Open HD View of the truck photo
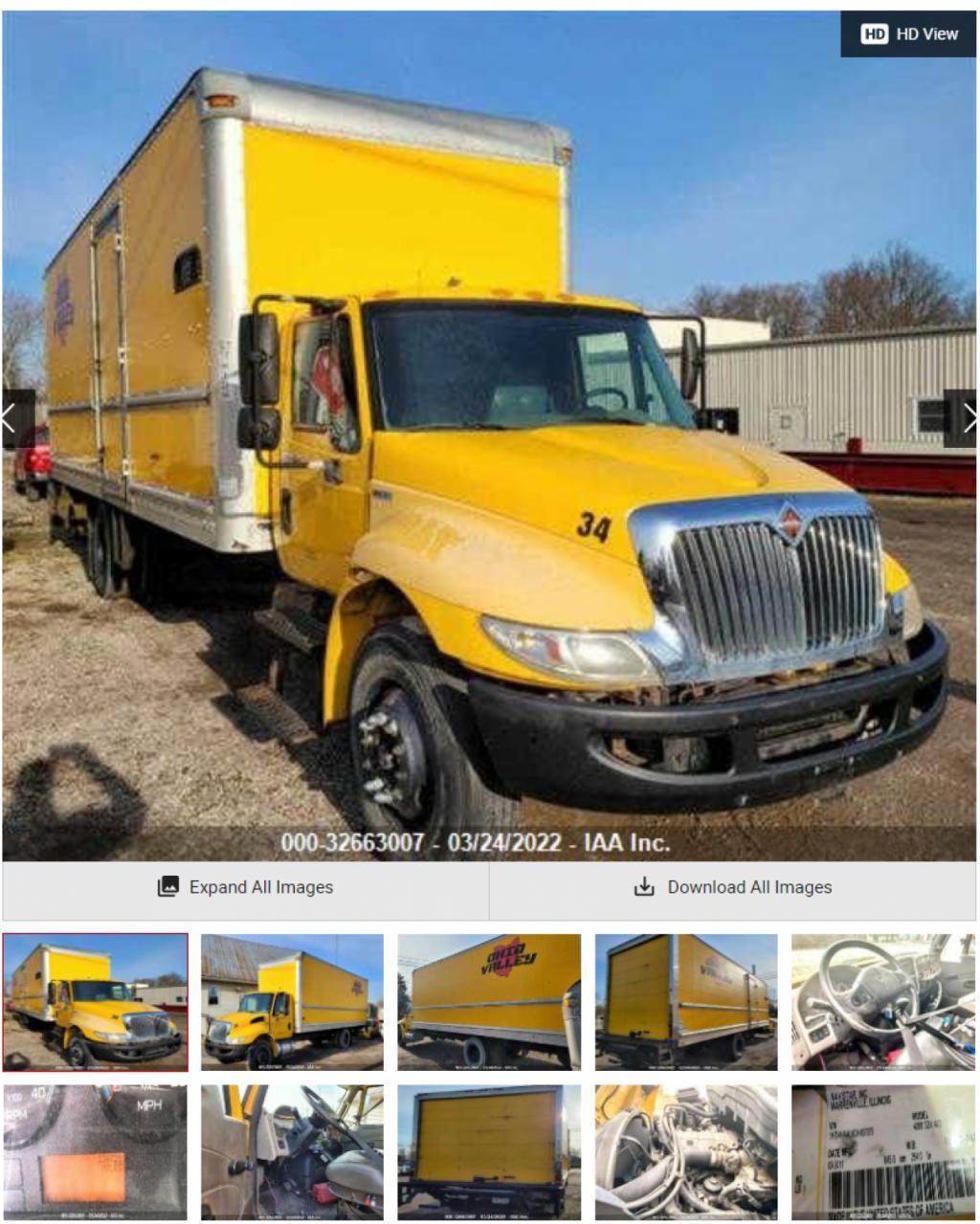 908,34
